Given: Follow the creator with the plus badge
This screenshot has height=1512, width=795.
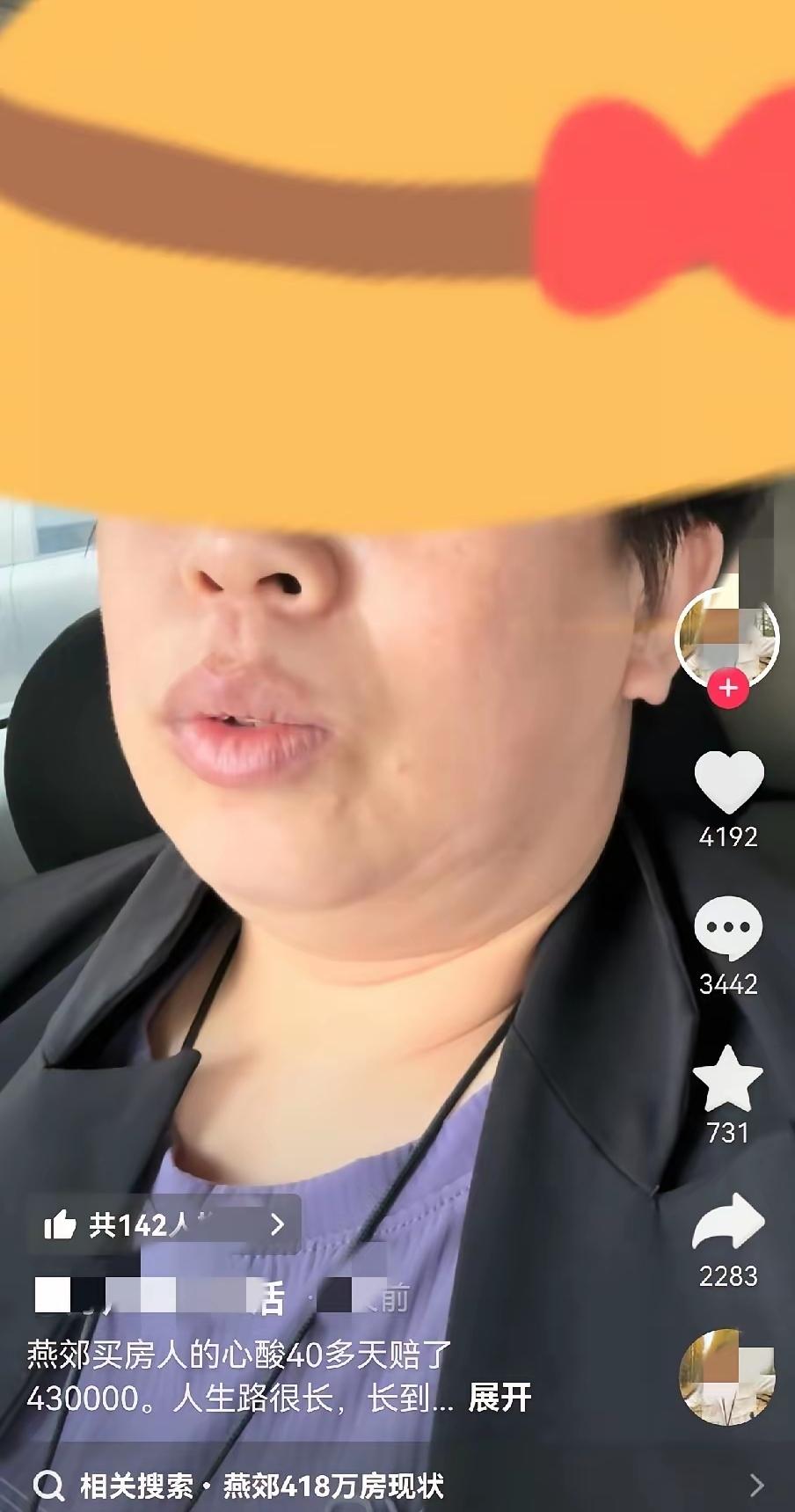Looking at the screenshot, I should (728, 688).
